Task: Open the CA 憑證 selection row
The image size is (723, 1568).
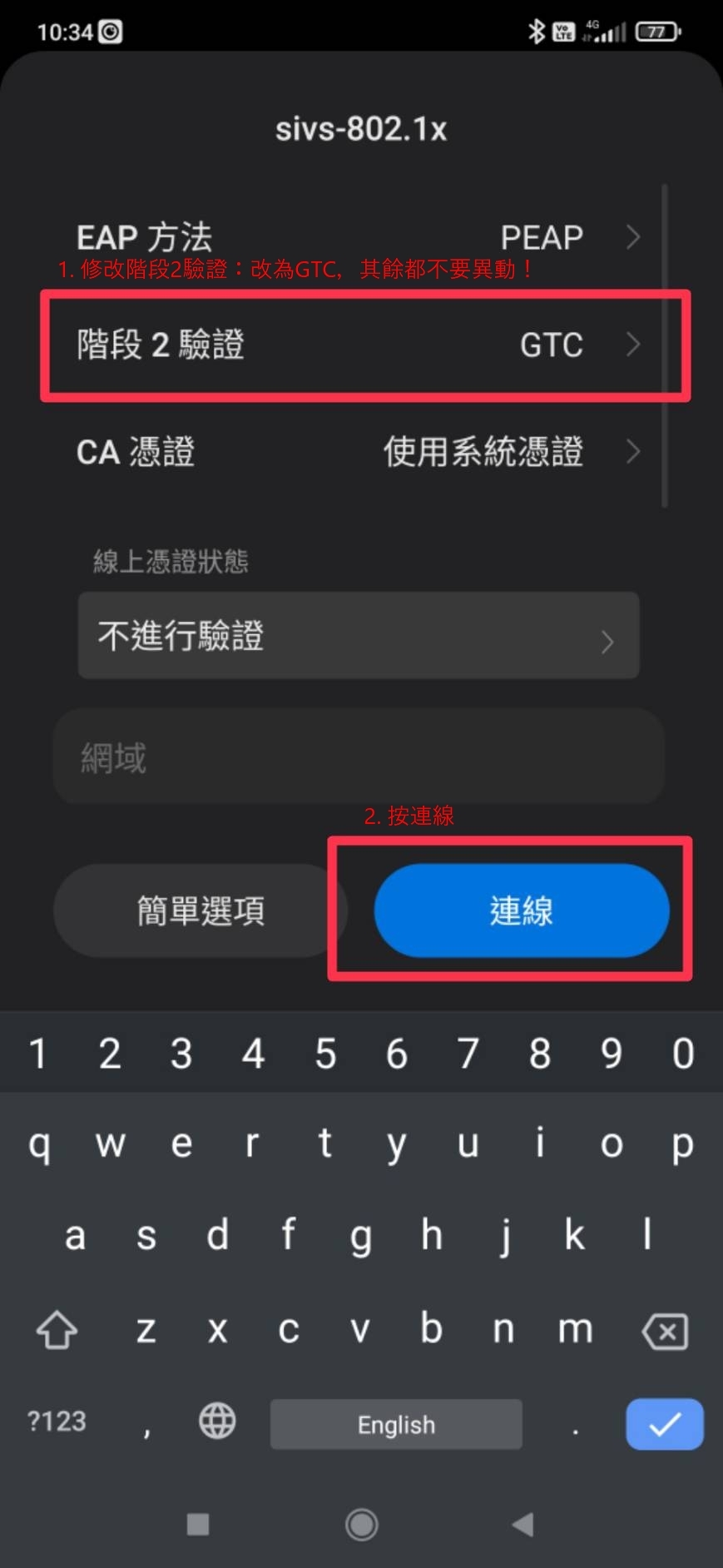Action: pos(359,452)
